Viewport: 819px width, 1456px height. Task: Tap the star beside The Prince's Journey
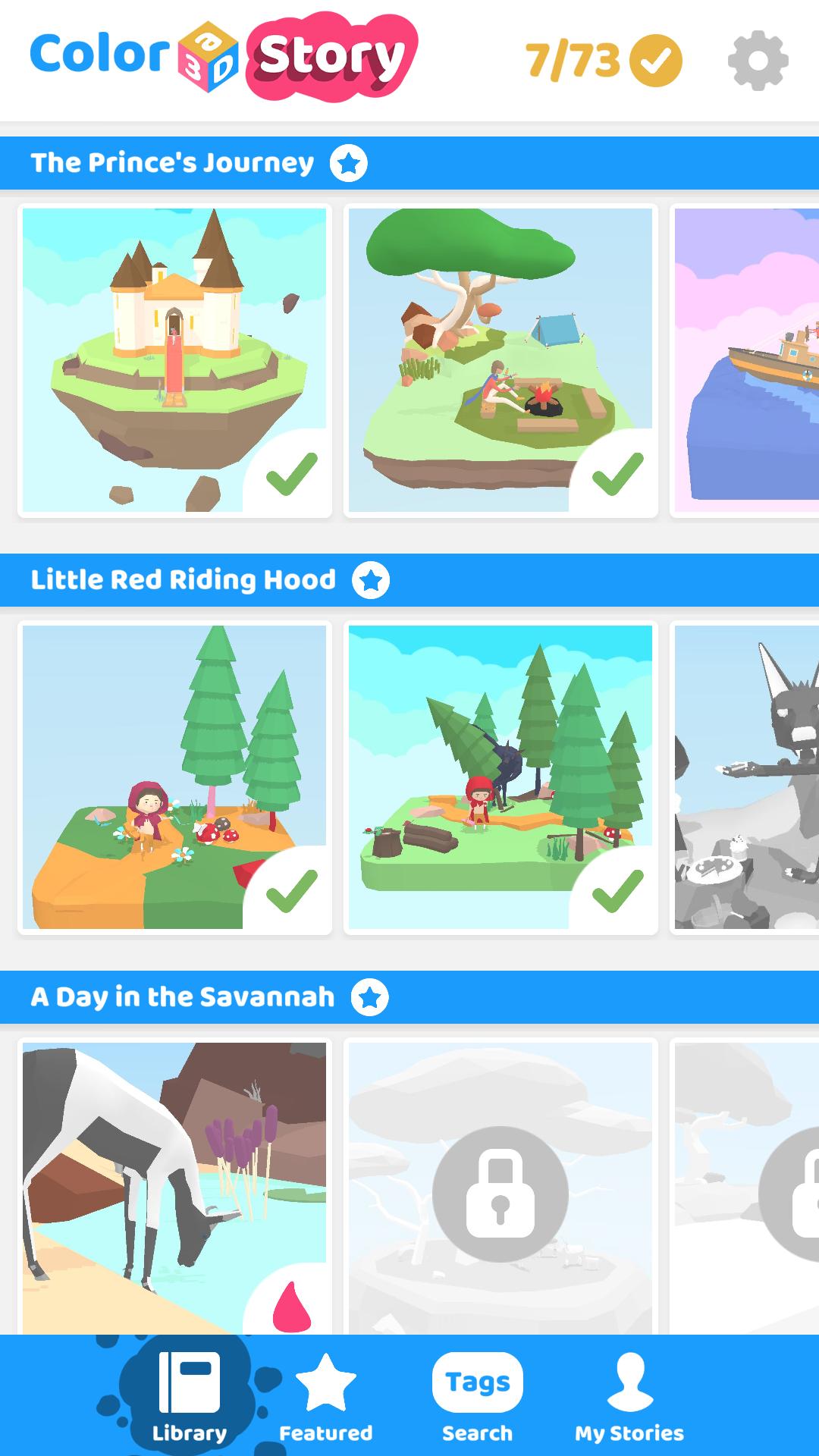[349, 163]
